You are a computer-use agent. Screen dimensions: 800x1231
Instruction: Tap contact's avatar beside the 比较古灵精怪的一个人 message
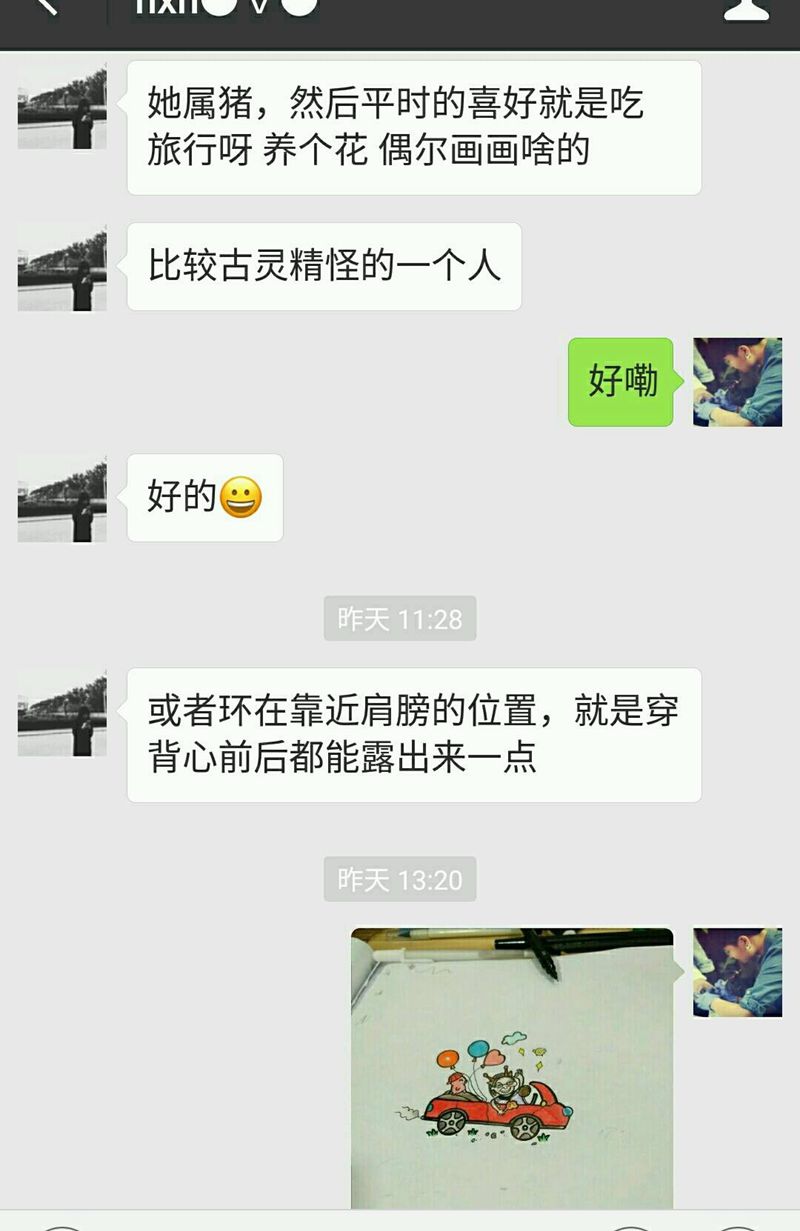pyautogui.click(x=62, y=267)
